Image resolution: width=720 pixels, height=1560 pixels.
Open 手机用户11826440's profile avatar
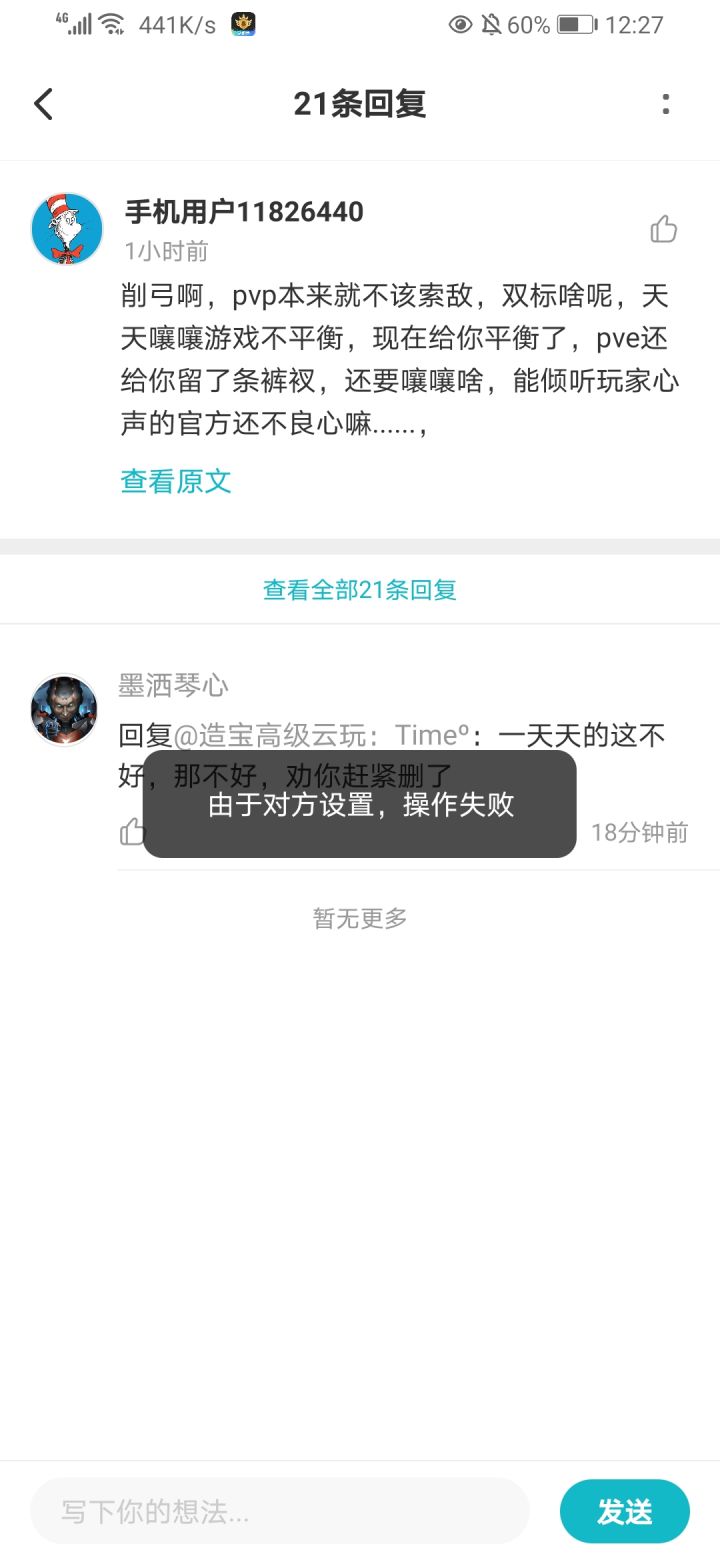pyautogui.click(x=65, y=228)
